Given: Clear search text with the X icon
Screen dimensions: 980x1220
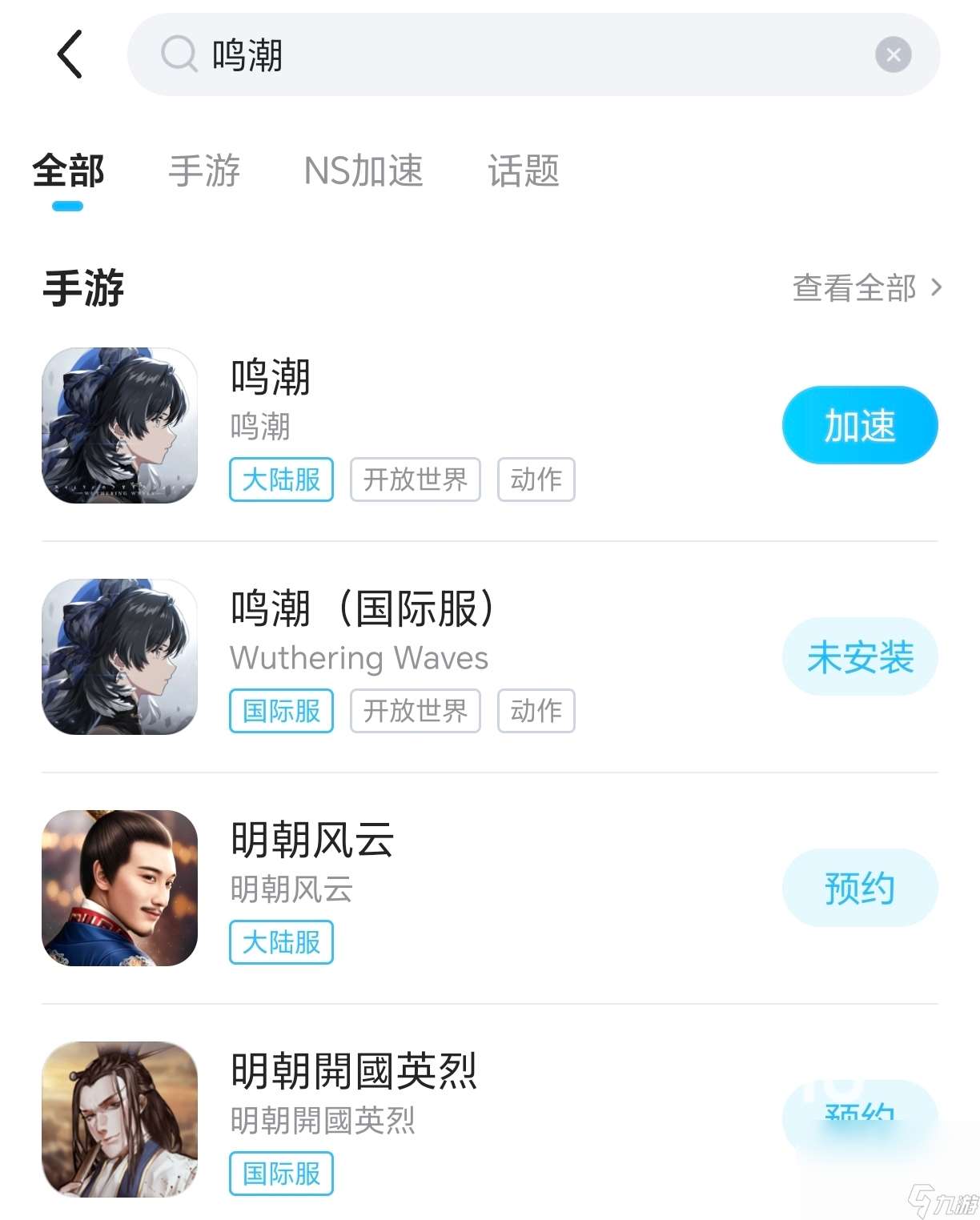Looking at the screenshot, I should (x=894, y=54).
